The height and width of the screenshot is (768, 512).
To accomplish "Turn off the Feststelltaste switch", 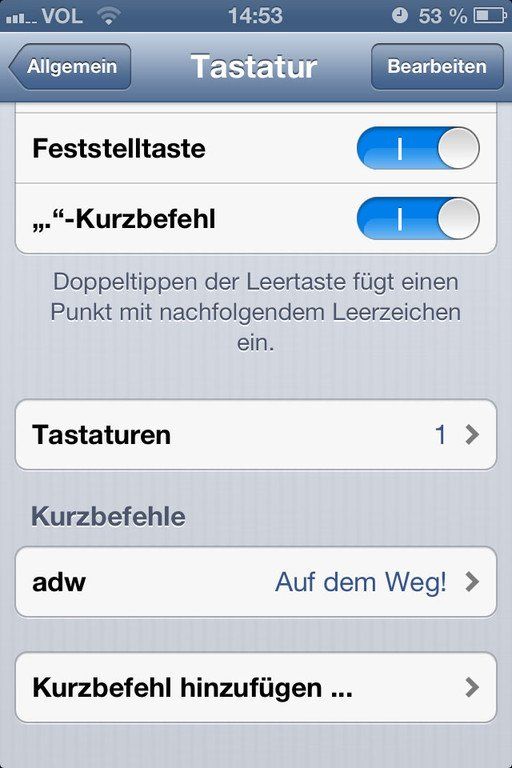I will click(x=418, y=148).
